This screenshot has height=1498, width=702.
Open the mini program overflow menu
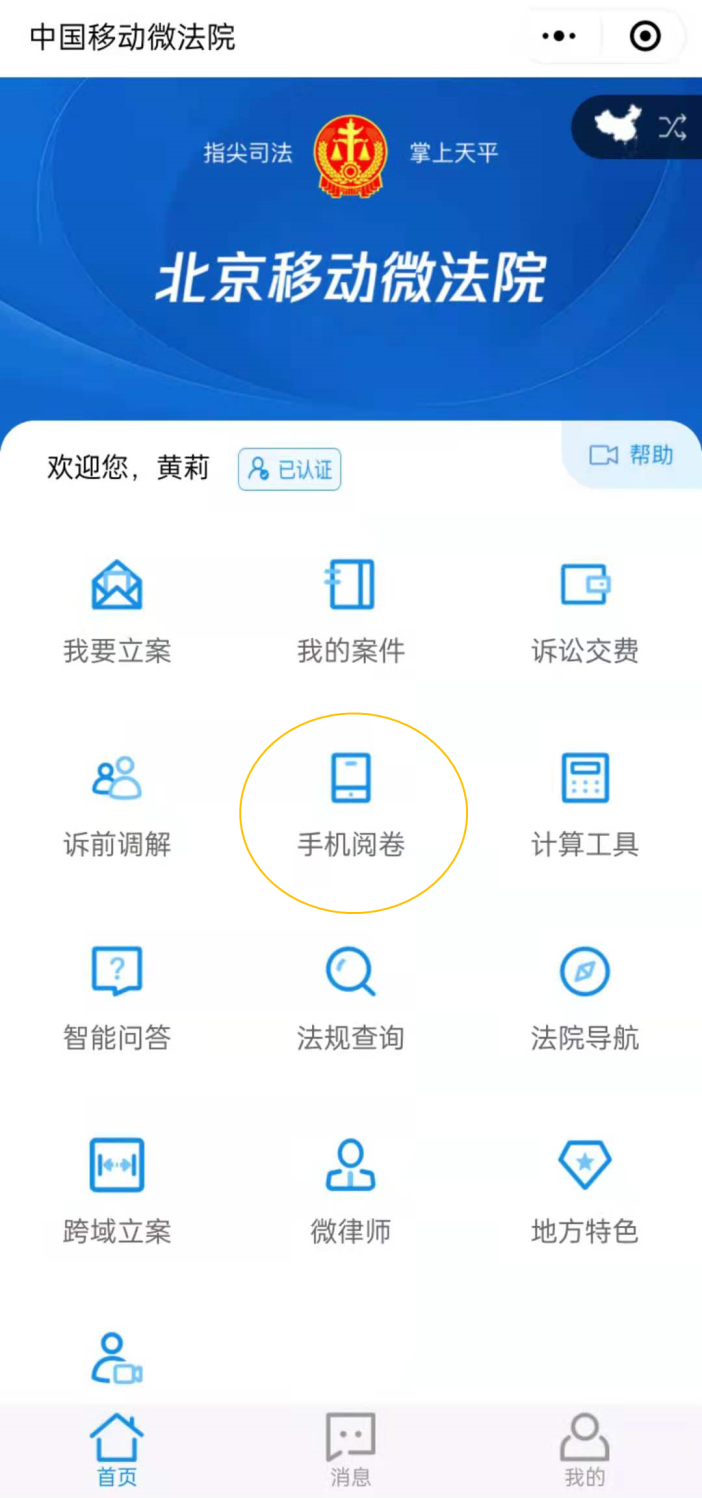click(x=558, y=37)
